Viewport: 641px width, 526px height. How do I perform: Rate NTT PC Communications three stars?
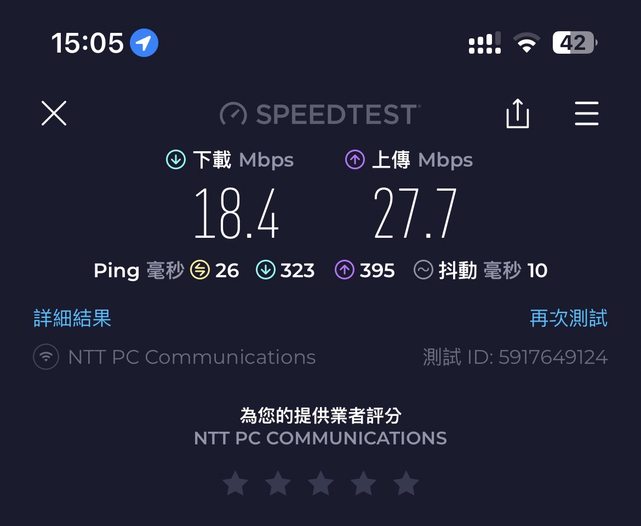(x=321, y=485)
